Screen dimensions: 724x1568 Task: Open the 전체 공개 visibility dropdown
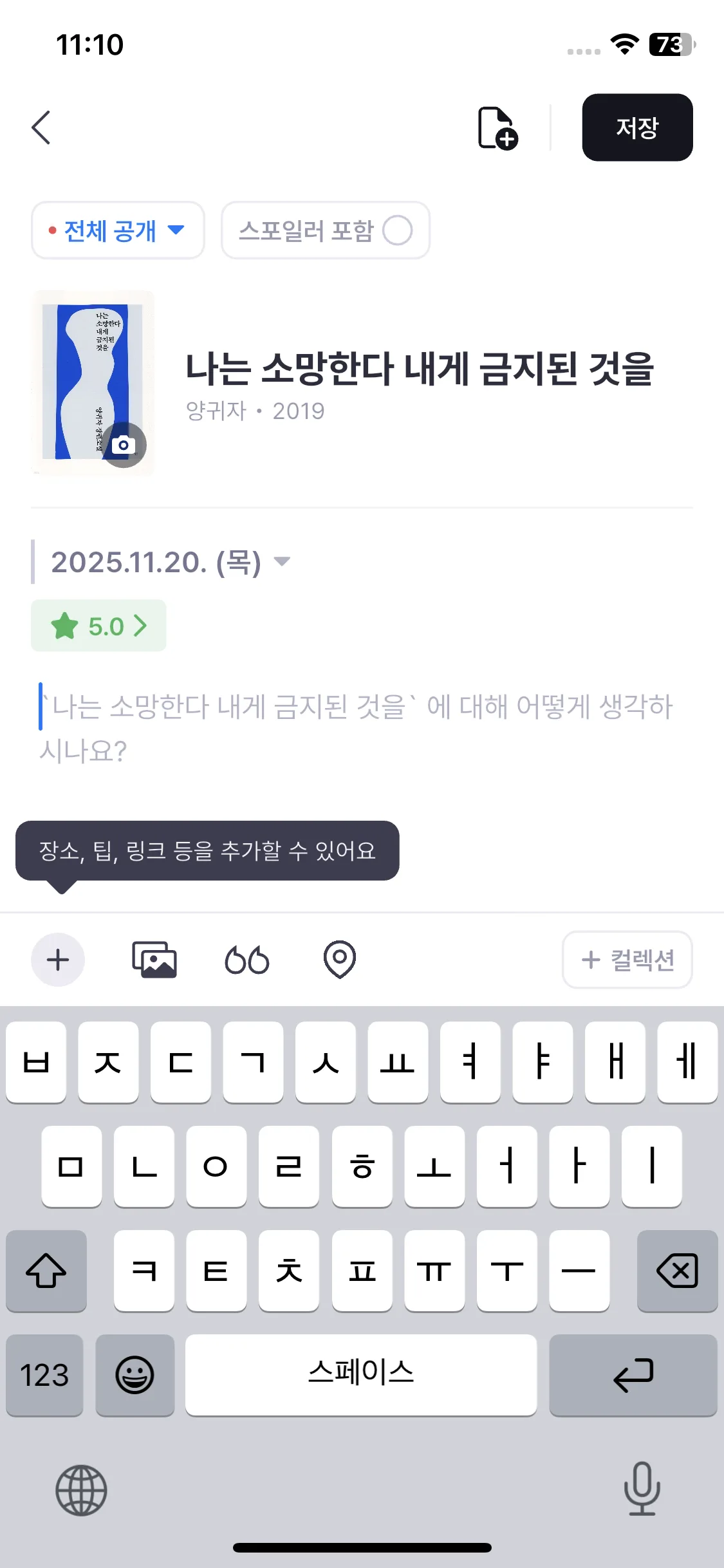118,230
